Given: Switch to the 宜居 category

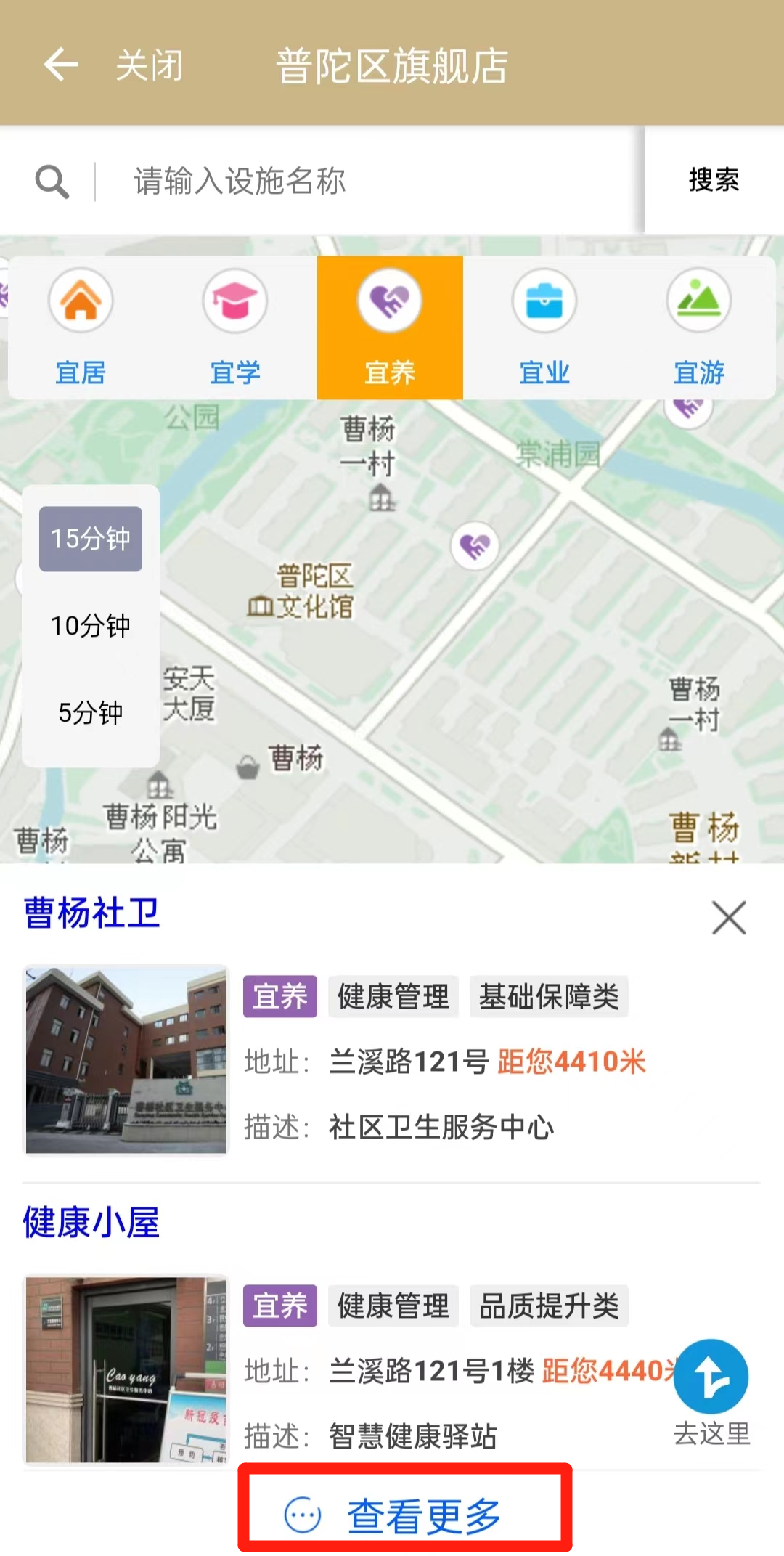Looking at the screenshot, I should click(81, 327).
